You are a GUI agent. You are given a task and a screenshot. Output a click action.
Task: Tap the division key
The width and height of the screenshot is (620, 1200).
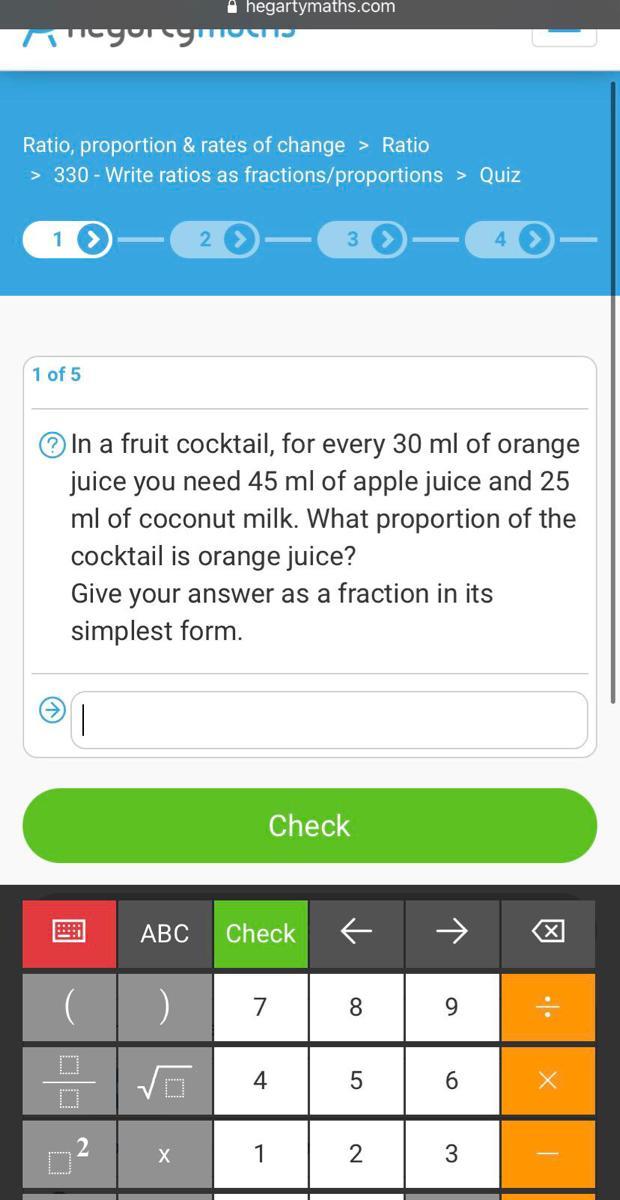point(548,1007)
